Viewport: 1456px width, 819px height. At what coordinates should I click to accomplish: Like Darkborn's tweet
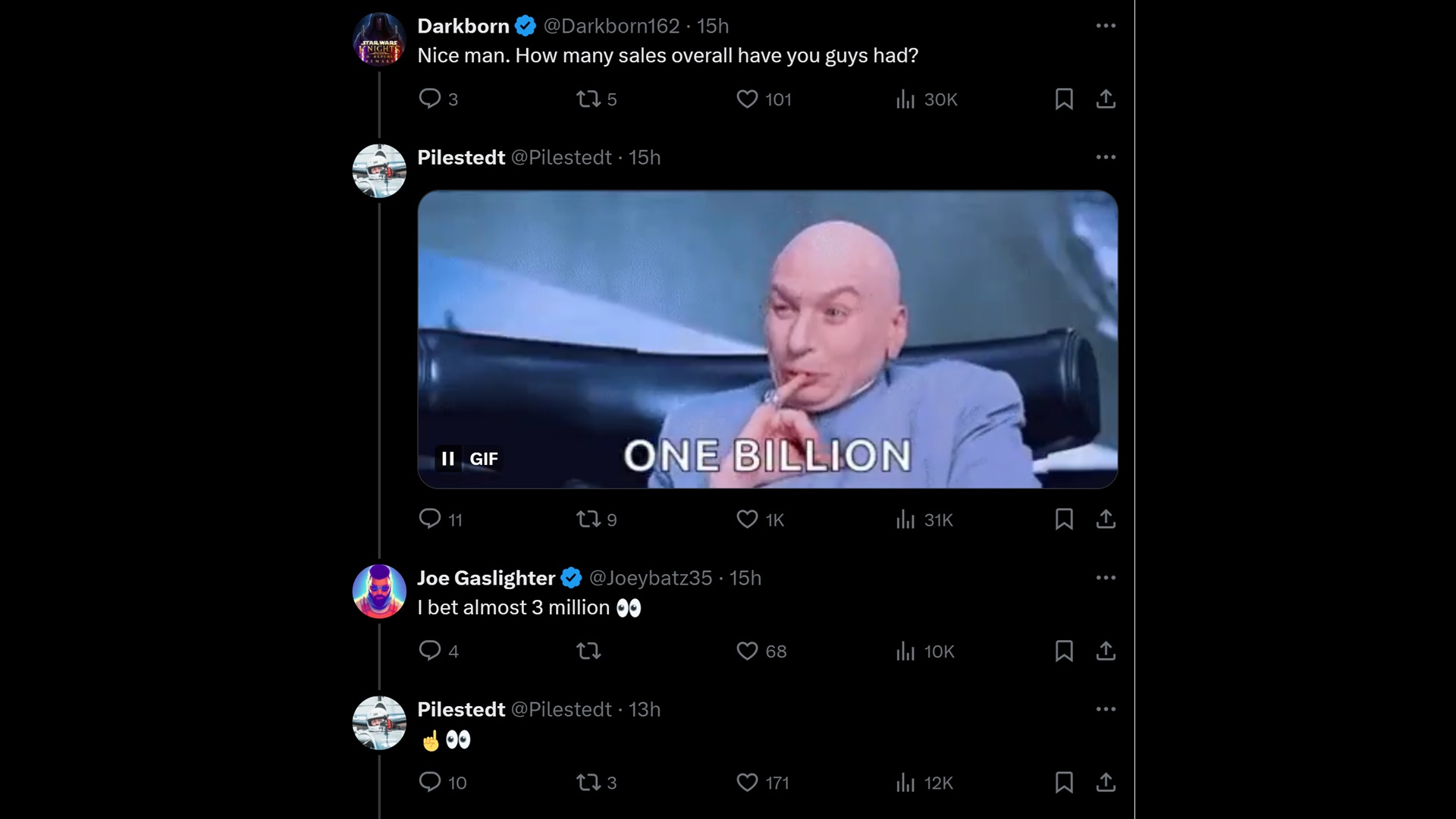[x=747, y=99]
